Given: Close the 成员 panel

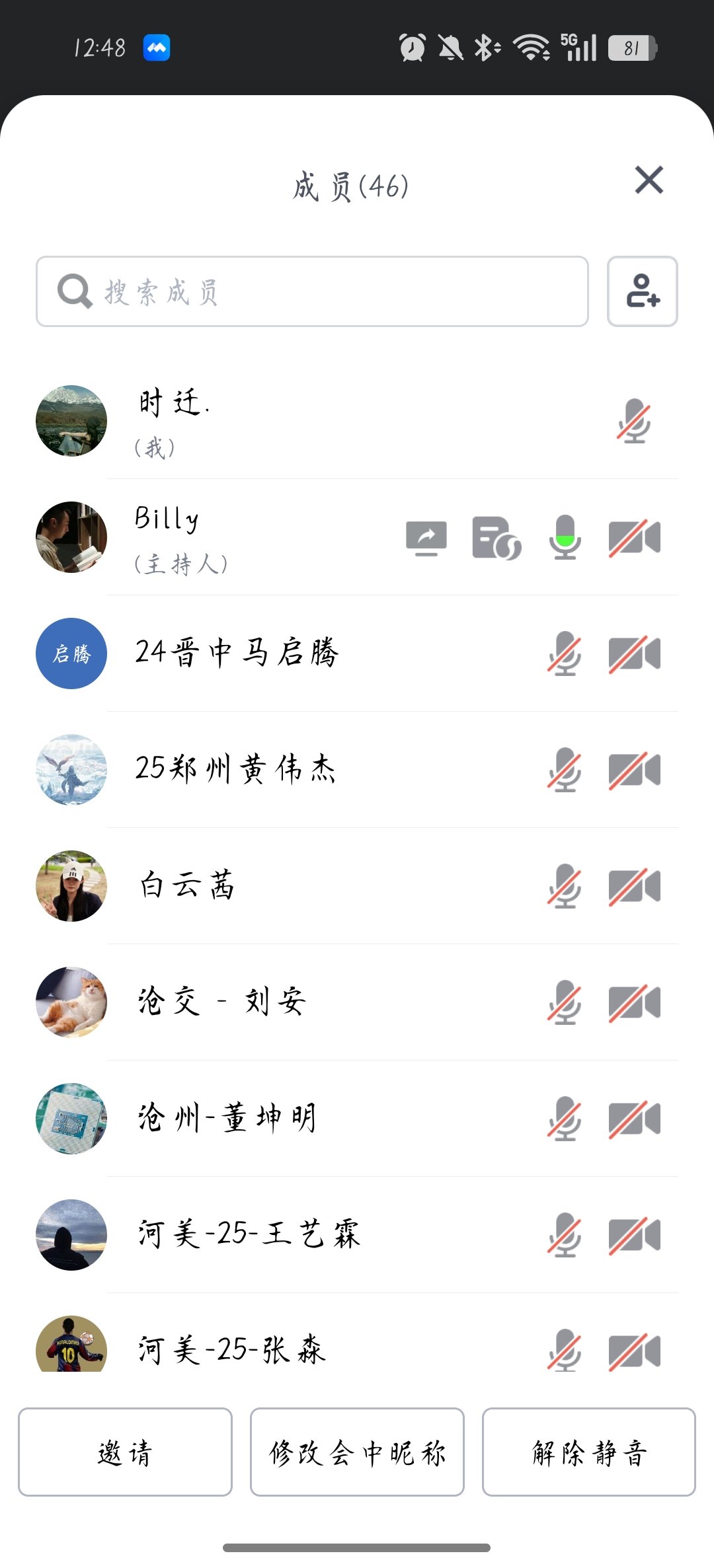Looking at the screenshot, I should coord(649,180).
